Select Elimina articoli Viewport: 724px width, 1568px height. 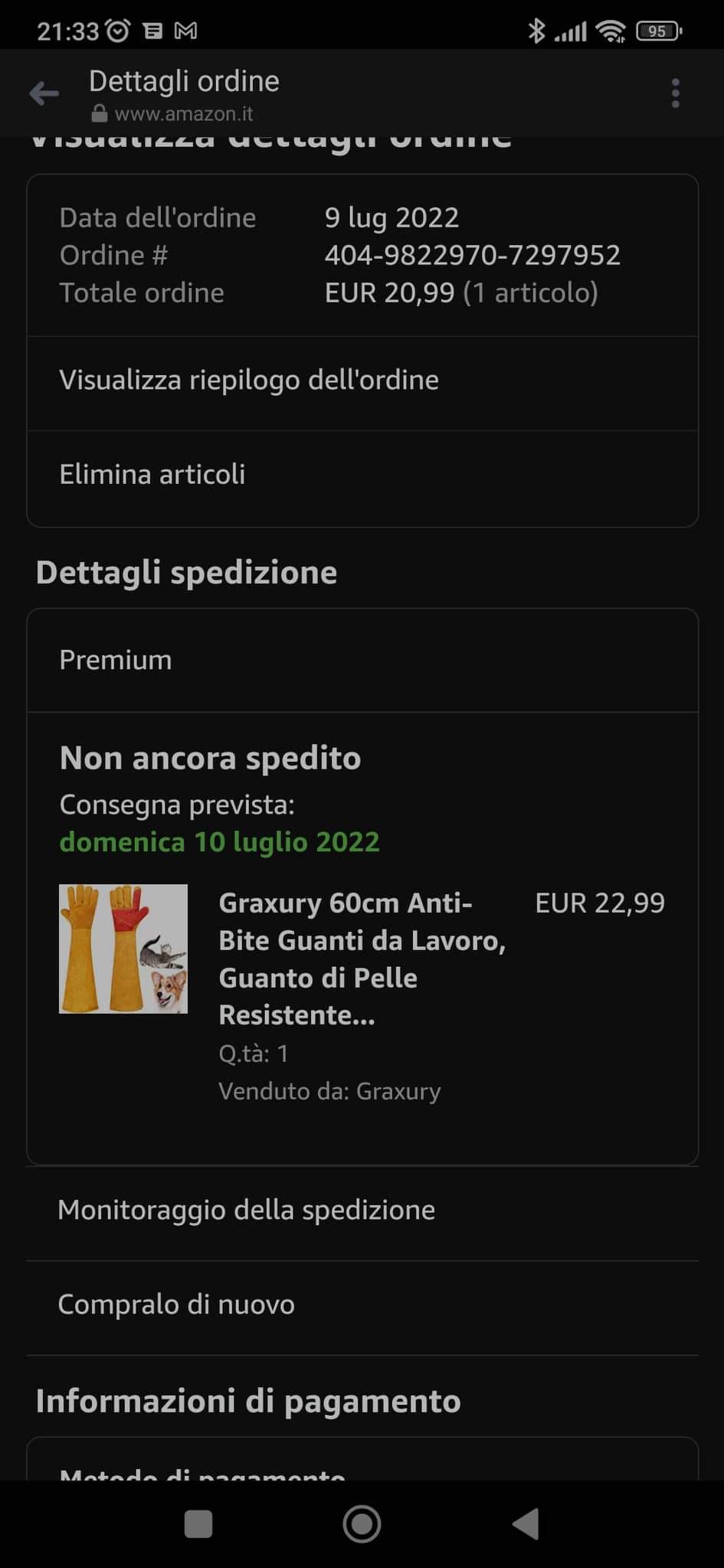(x=152, y=475)
